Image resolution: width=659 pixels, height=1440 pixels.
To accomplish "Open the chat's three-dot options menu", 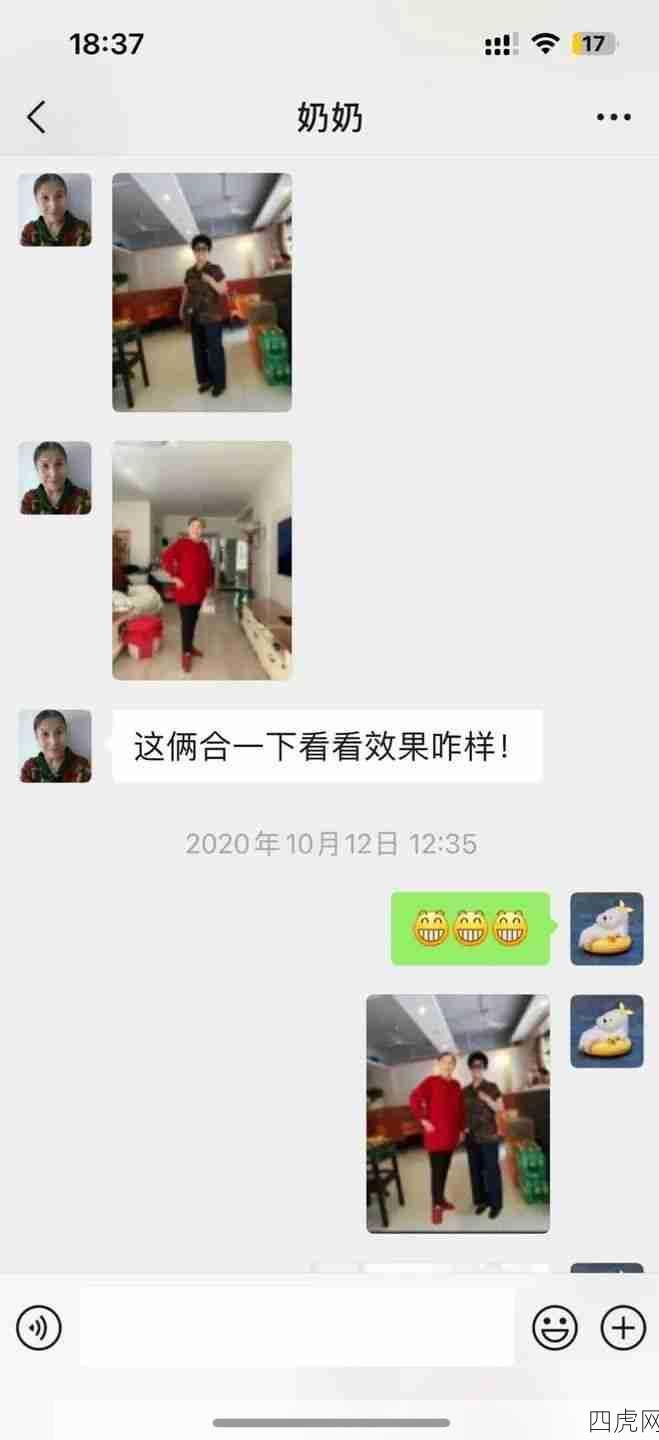I will point(613,117).
